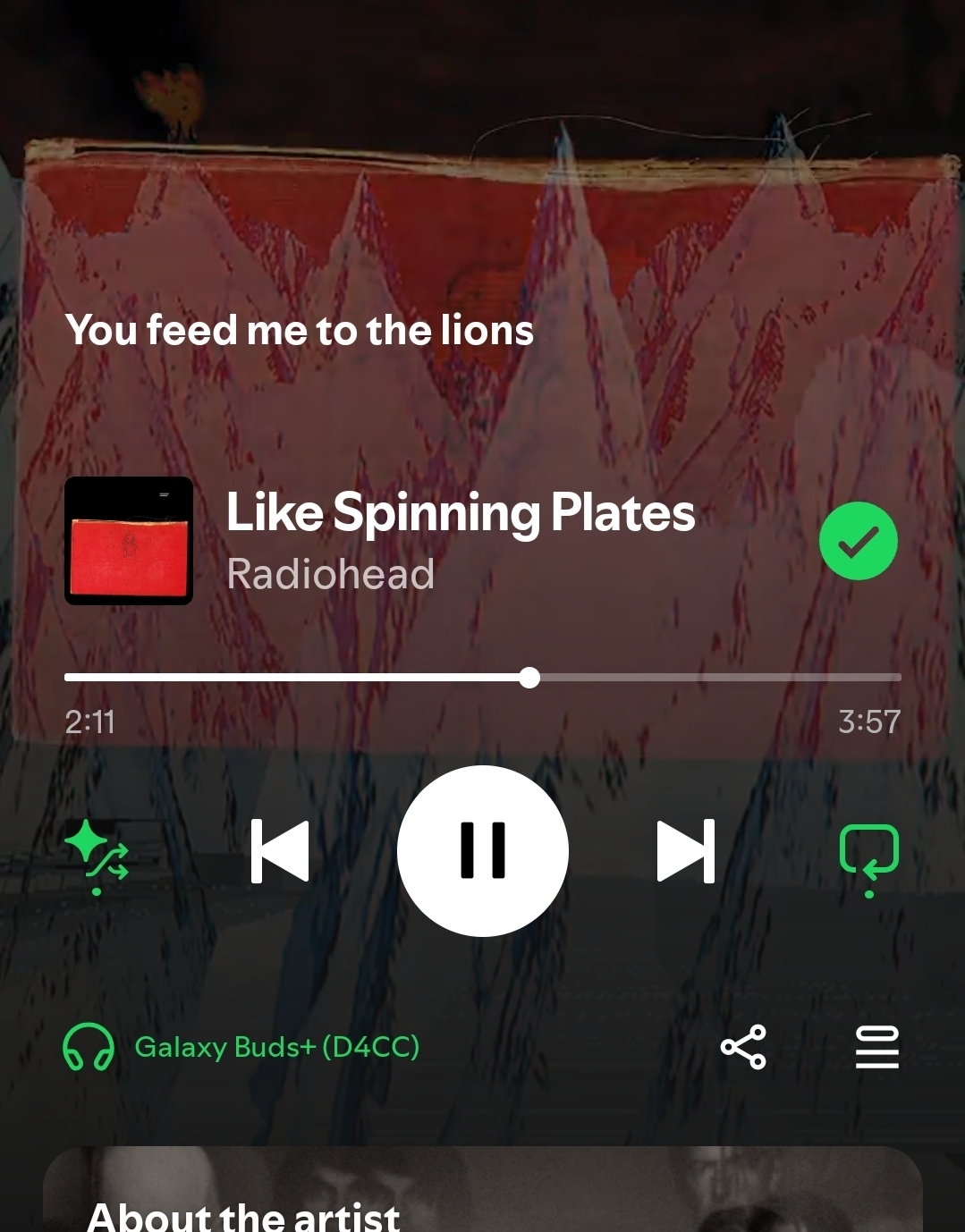Tap the green saved checkmark
This screenshot has height=1232, width=965.
pyautogui.click(x=859, y=541)
